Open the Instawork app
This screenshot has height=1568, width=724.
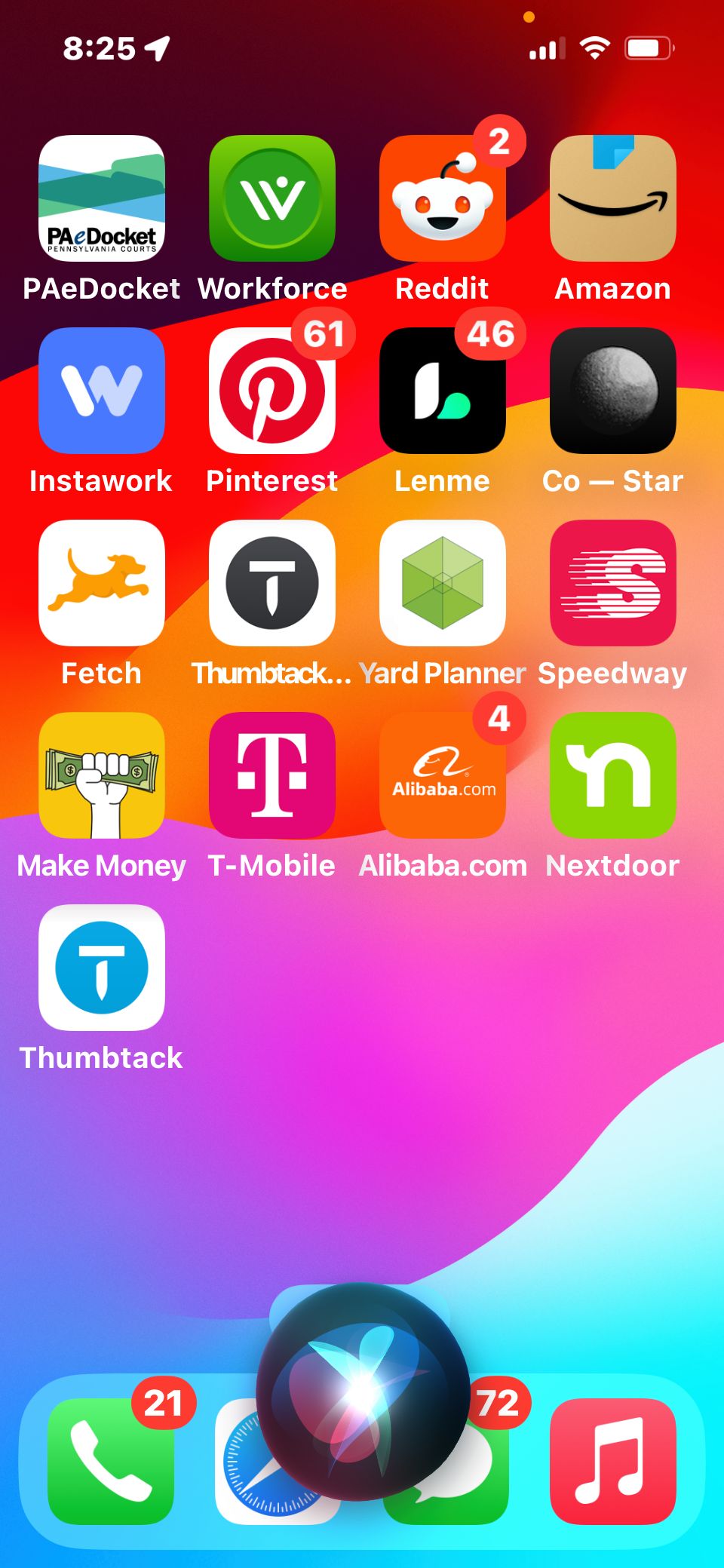102,391
